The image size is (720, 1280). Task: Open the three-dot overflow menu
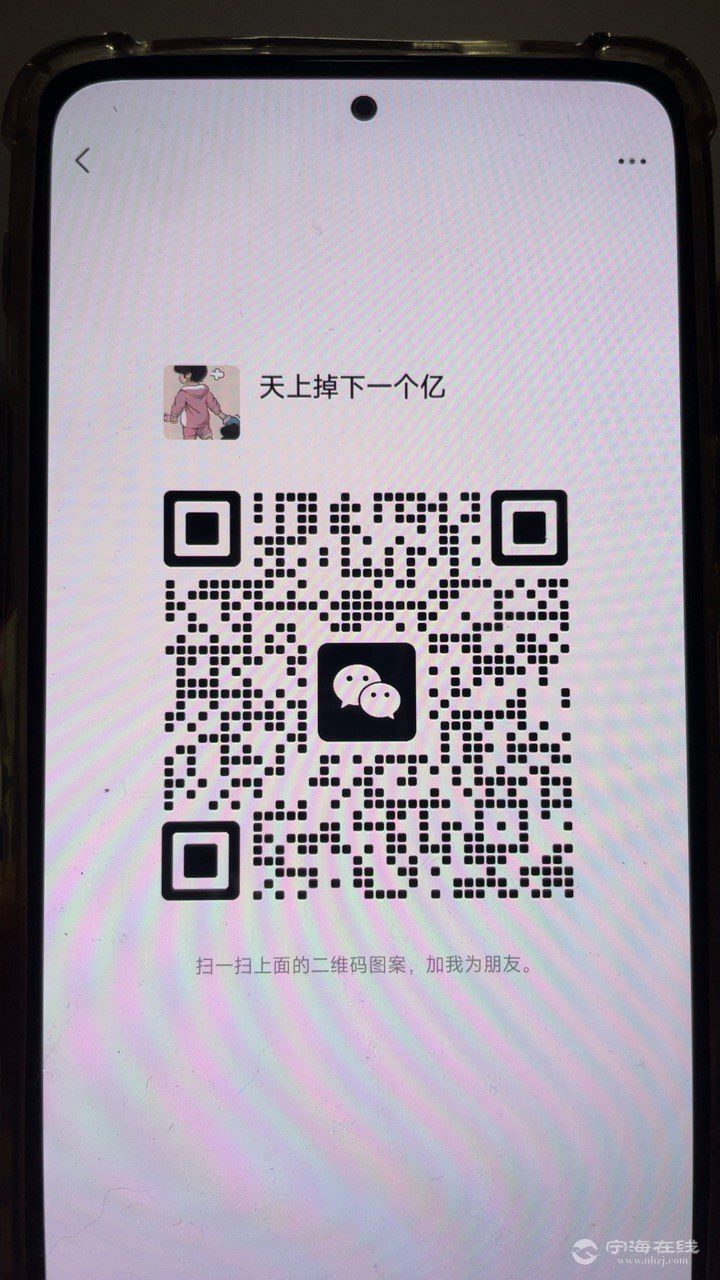point(631,161)
